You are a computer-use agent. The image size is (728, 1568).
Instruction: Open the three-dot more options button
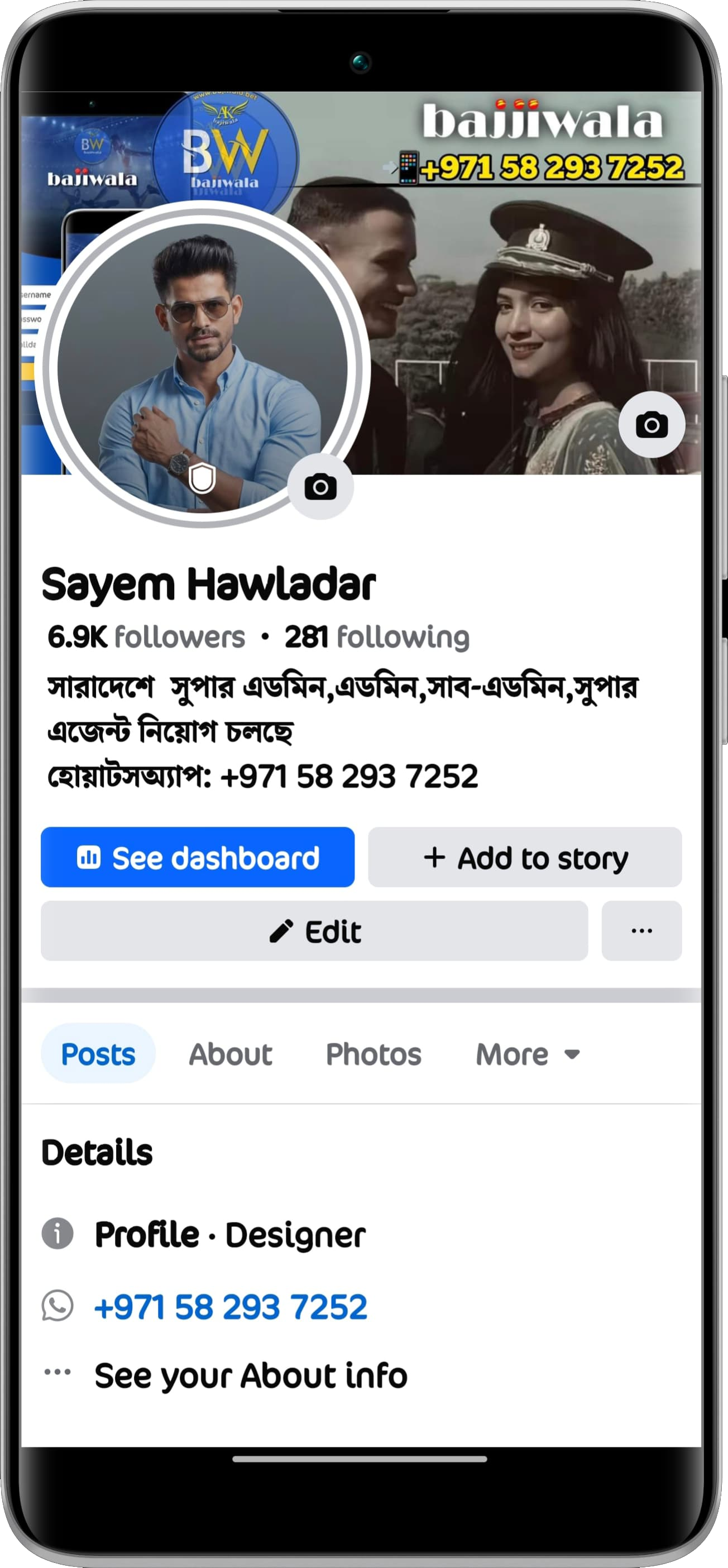click(641, 931)
